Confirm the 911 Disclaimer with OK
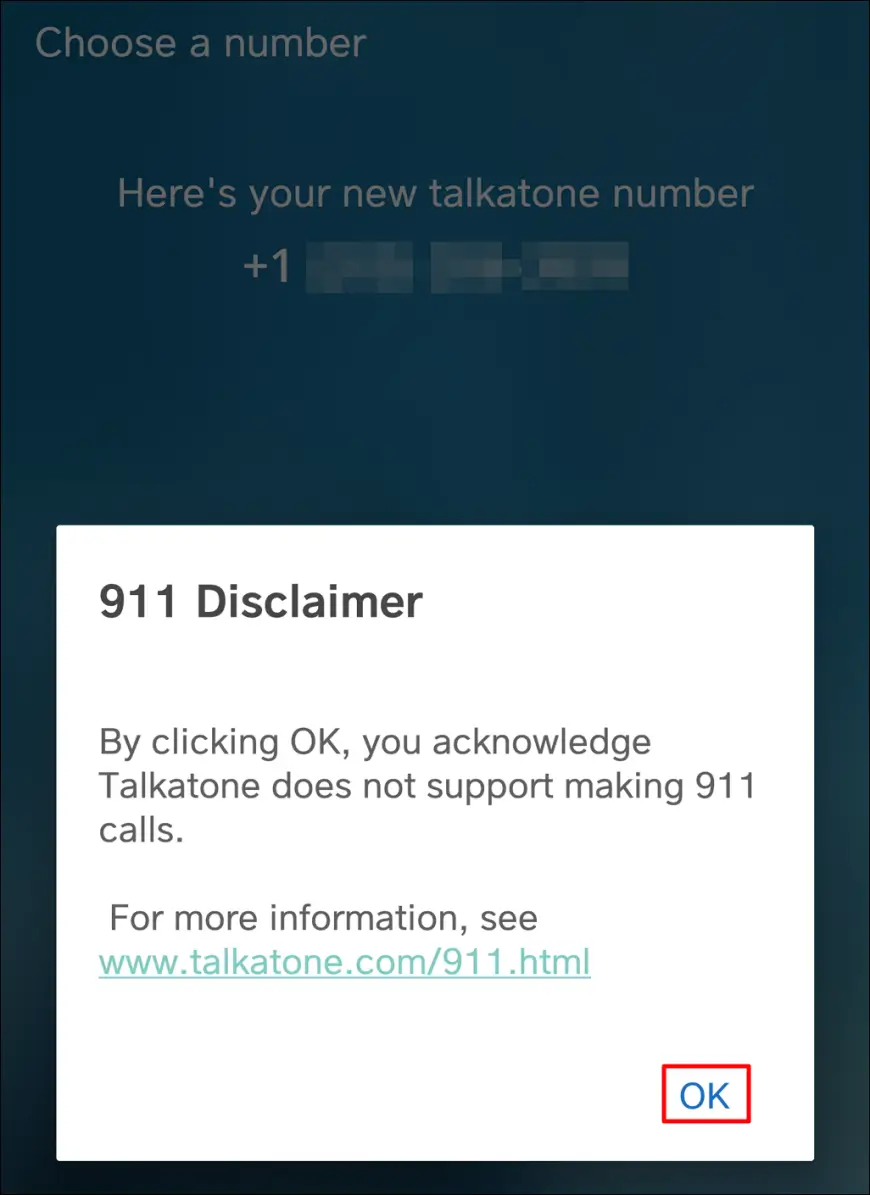This screenshot has height=1195, width=870. coord(705,1096)
